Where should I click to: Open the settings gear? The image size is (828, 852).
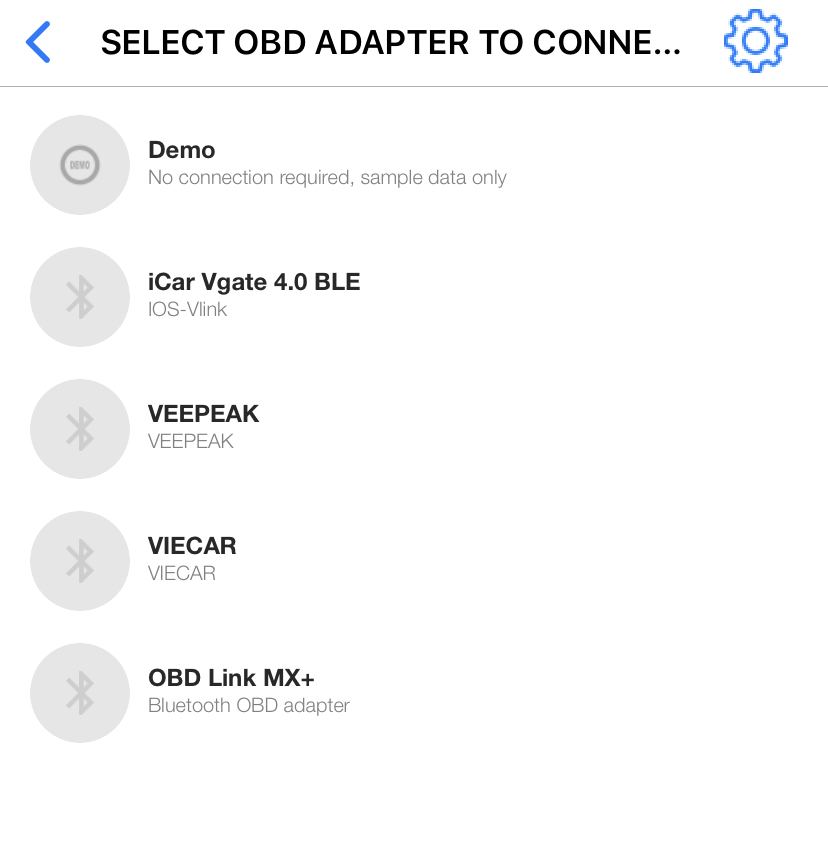(x=755, y=42)
